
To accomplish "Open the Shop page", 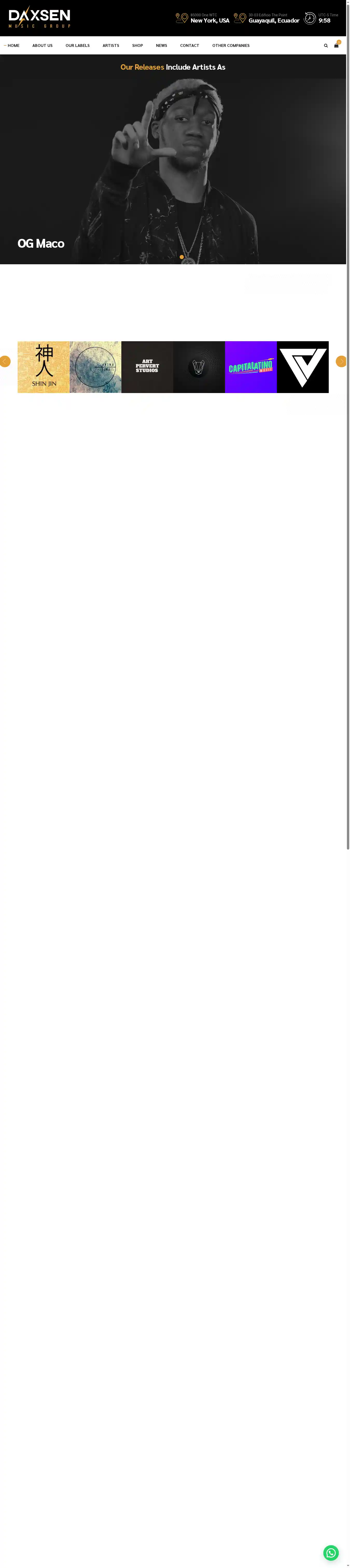I will [138, 46].
